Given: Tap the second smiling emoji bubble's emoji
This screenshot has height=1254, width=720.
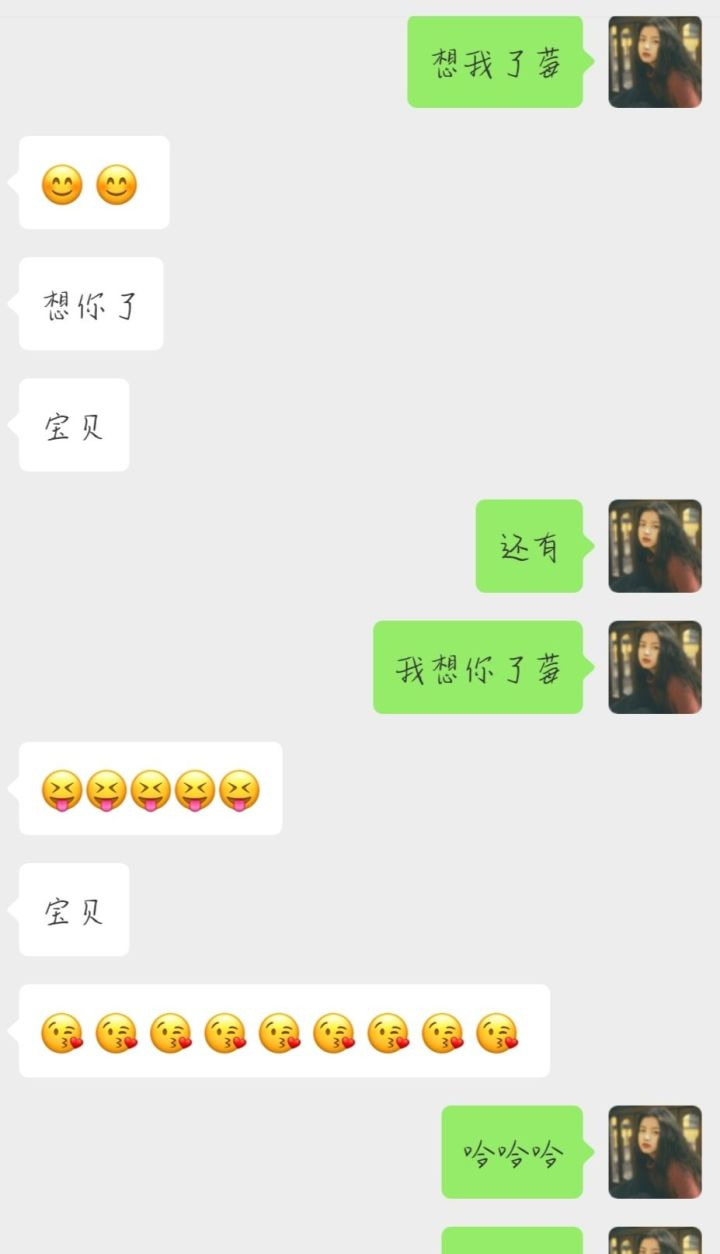Looking at the screenshot, I should tap(117, 183).
